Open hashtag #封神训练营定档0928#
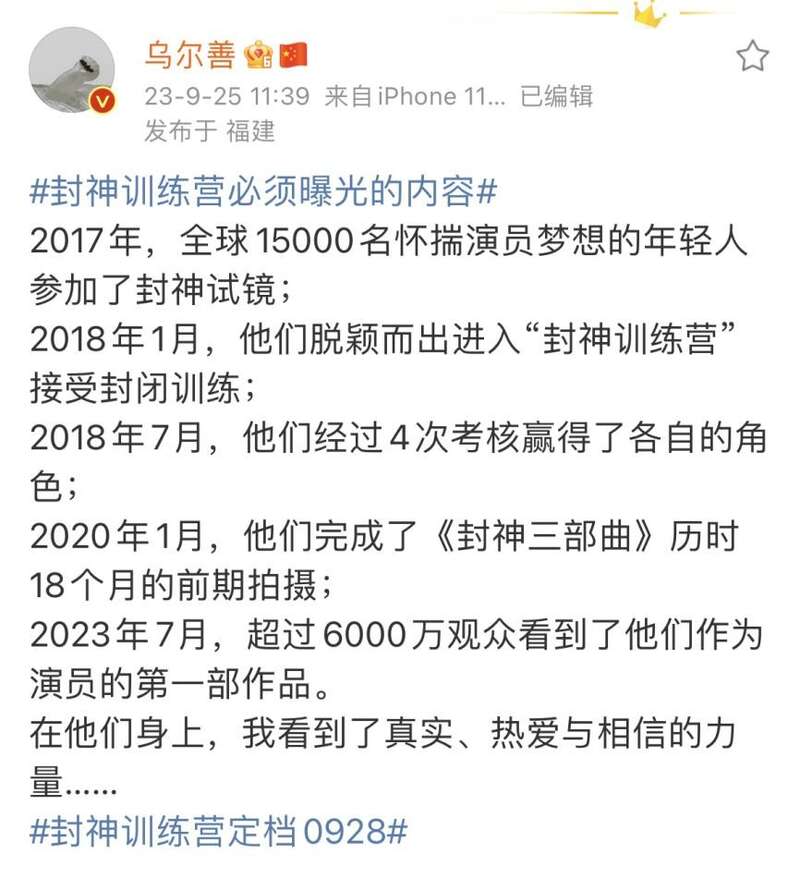Image resolution: width=800 pixels, height=879 pixels. tap(220, 832)
